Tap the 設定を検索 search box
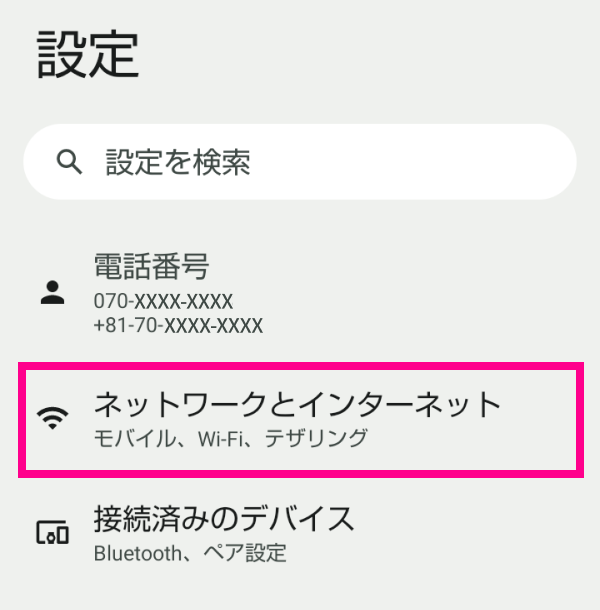This screenshot has width=600, height=610. tap(300, 162)
